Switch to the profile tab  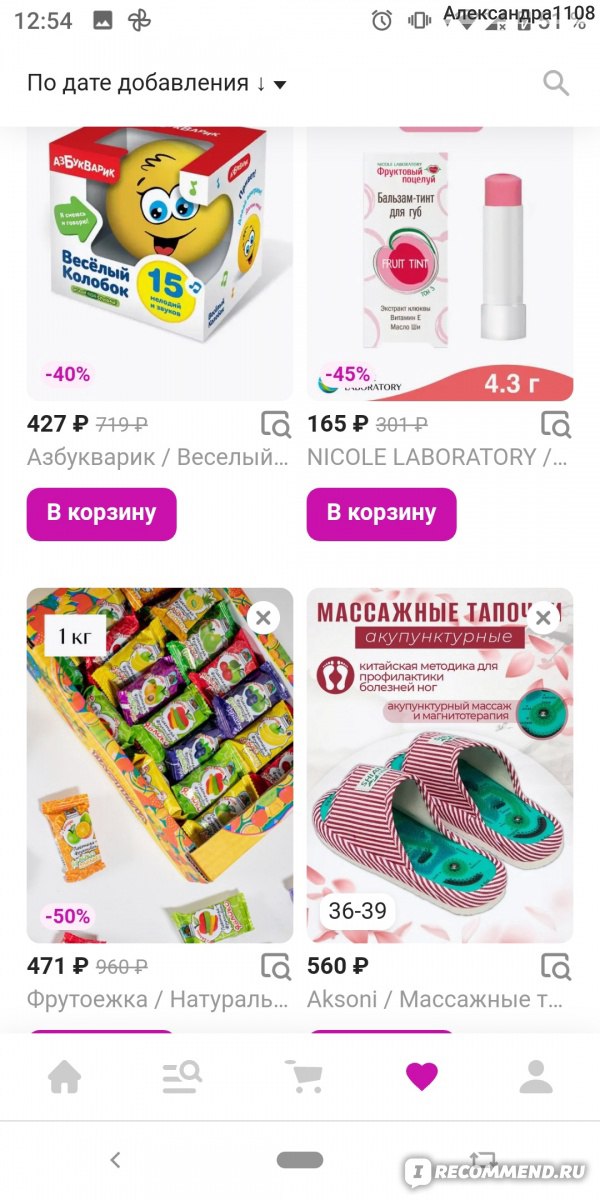tap(536, 1077)
